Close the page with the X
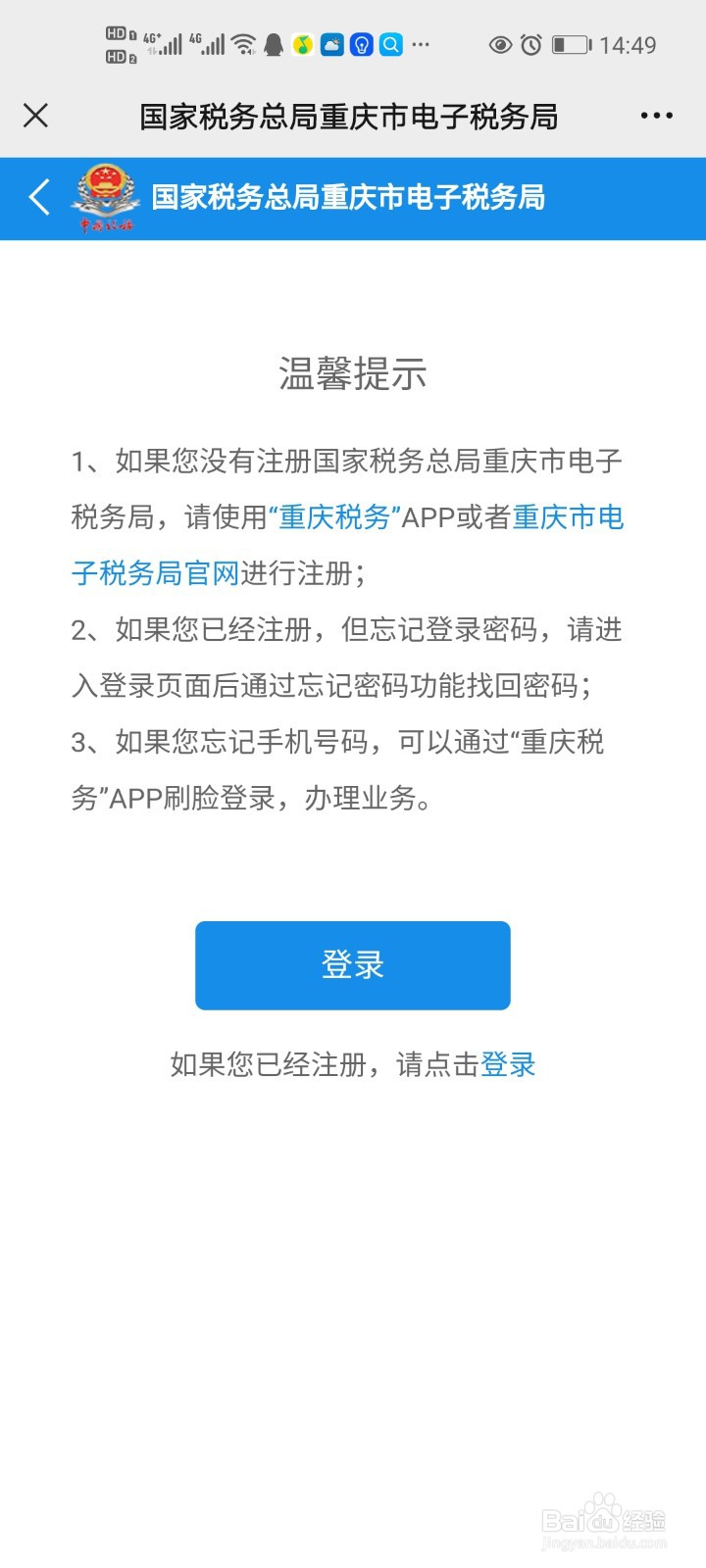 pyautogui.click(x=35, y=116)
